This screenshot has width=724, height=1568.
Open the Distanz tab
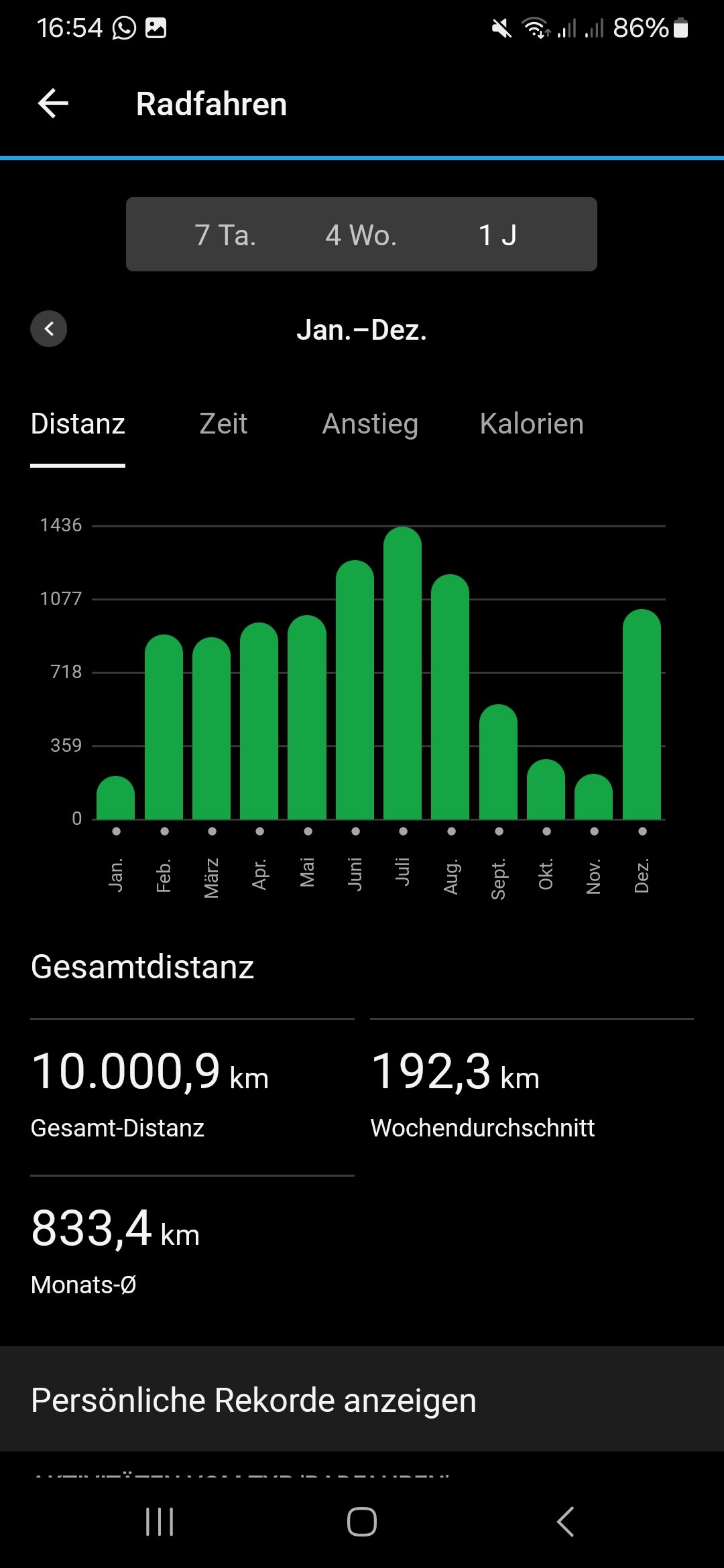[x=78, y=424]
